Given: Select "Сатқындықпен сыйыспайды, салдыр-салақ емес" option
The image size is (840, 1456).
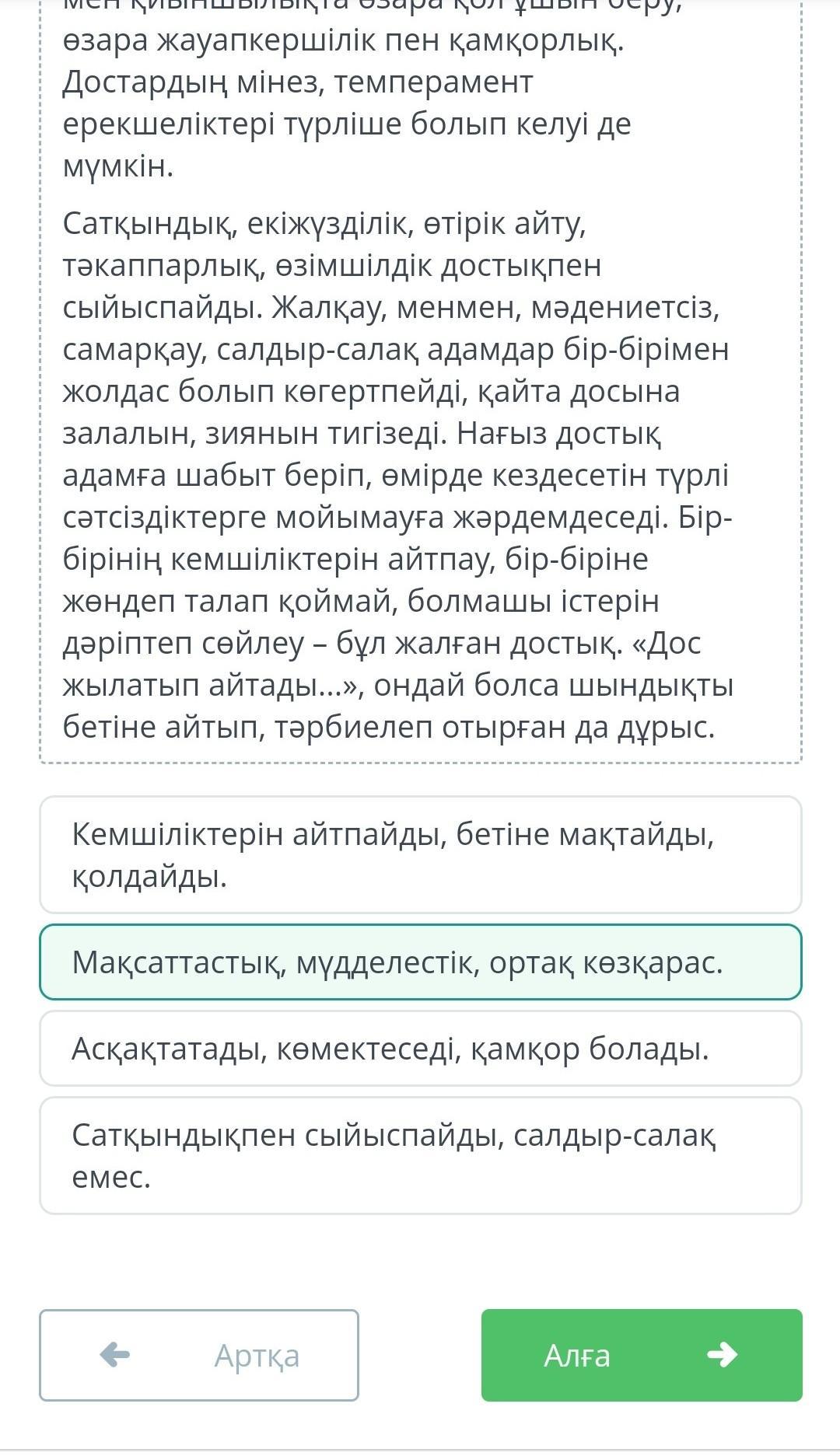Looking at the screenshot, I should coord(420,1155).
